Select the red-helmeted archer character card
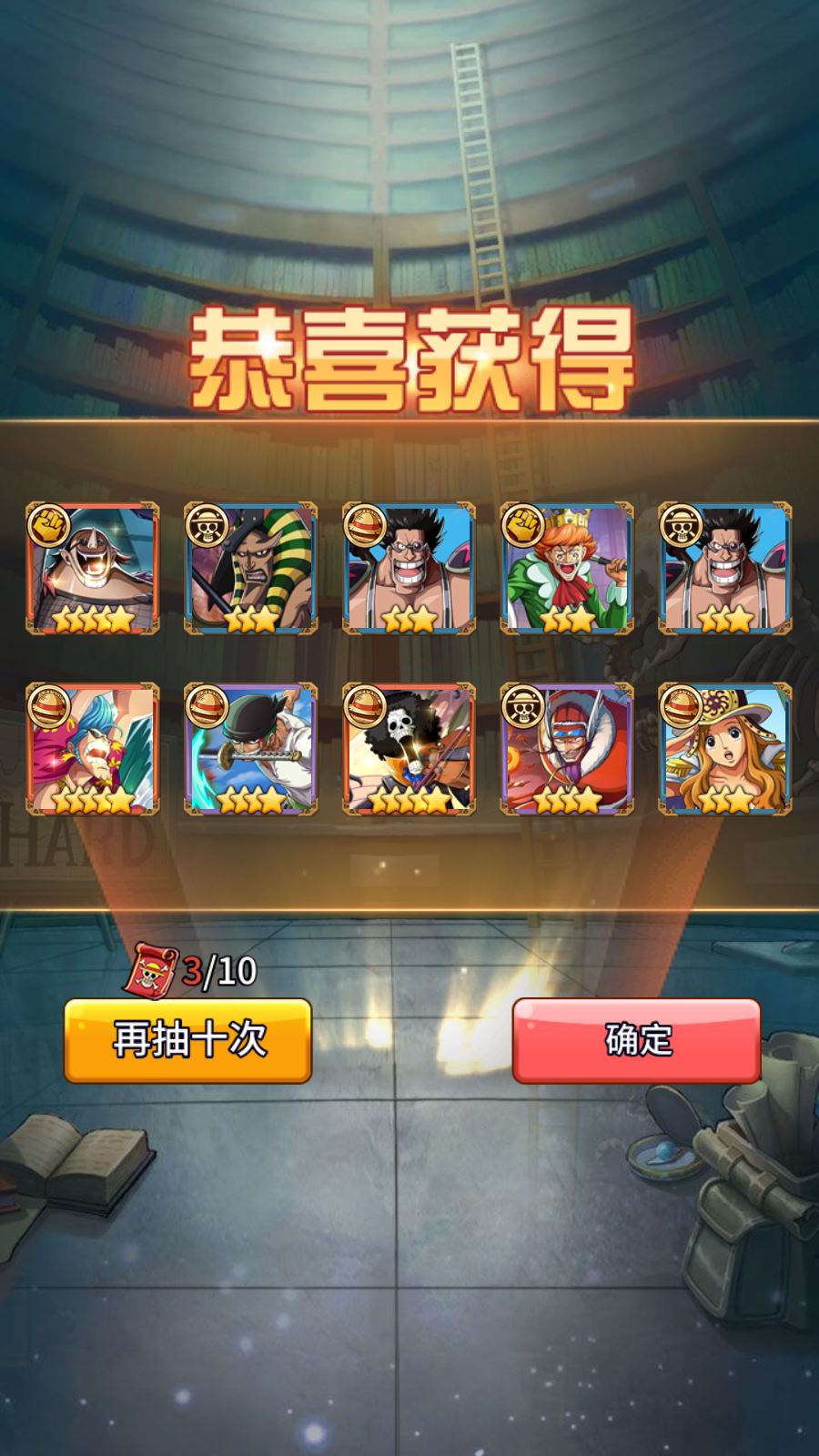The image size is (819, 1456). pos(567,749)
